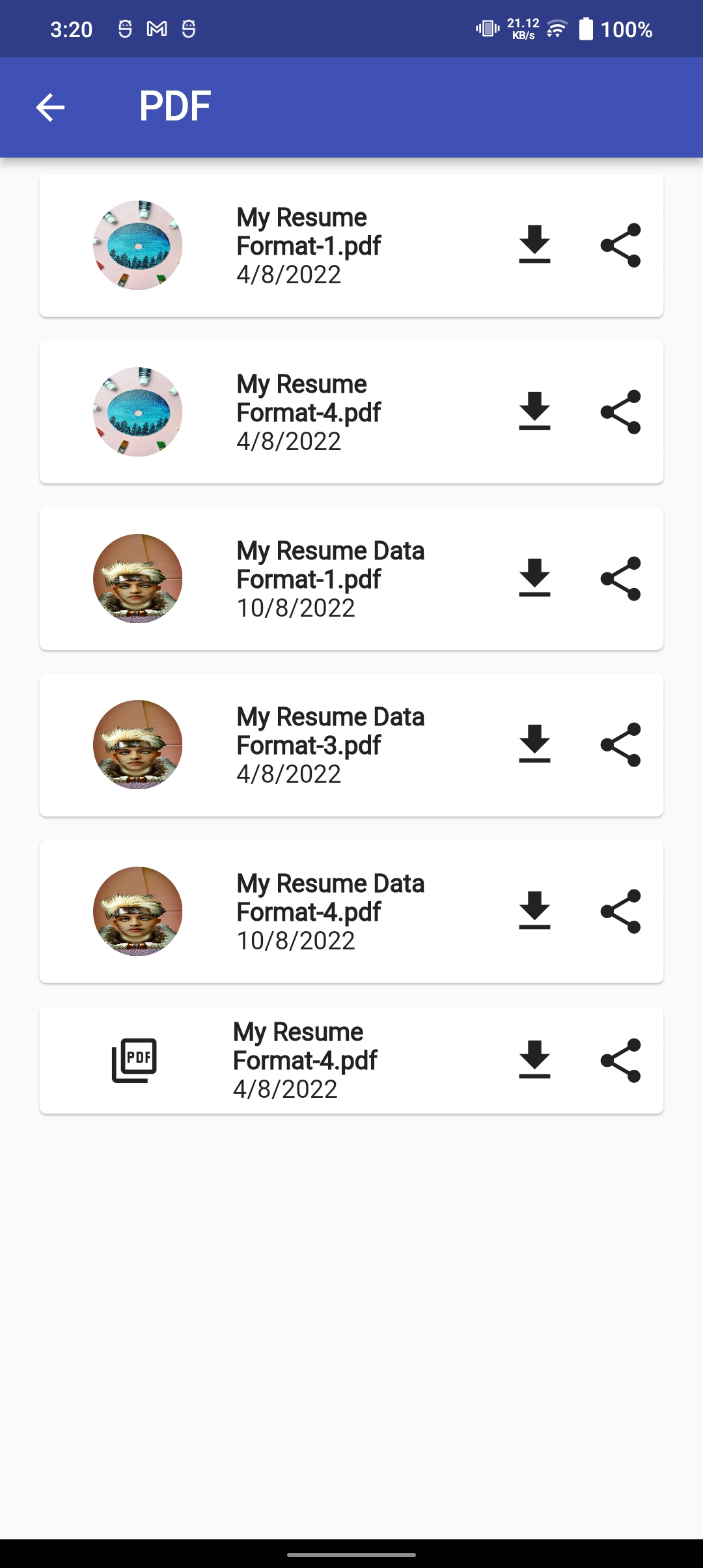Tap the character portrait thumbnail of Format-3 item
This screenshot has width=703, height=1568.
(x=139, y=745)
